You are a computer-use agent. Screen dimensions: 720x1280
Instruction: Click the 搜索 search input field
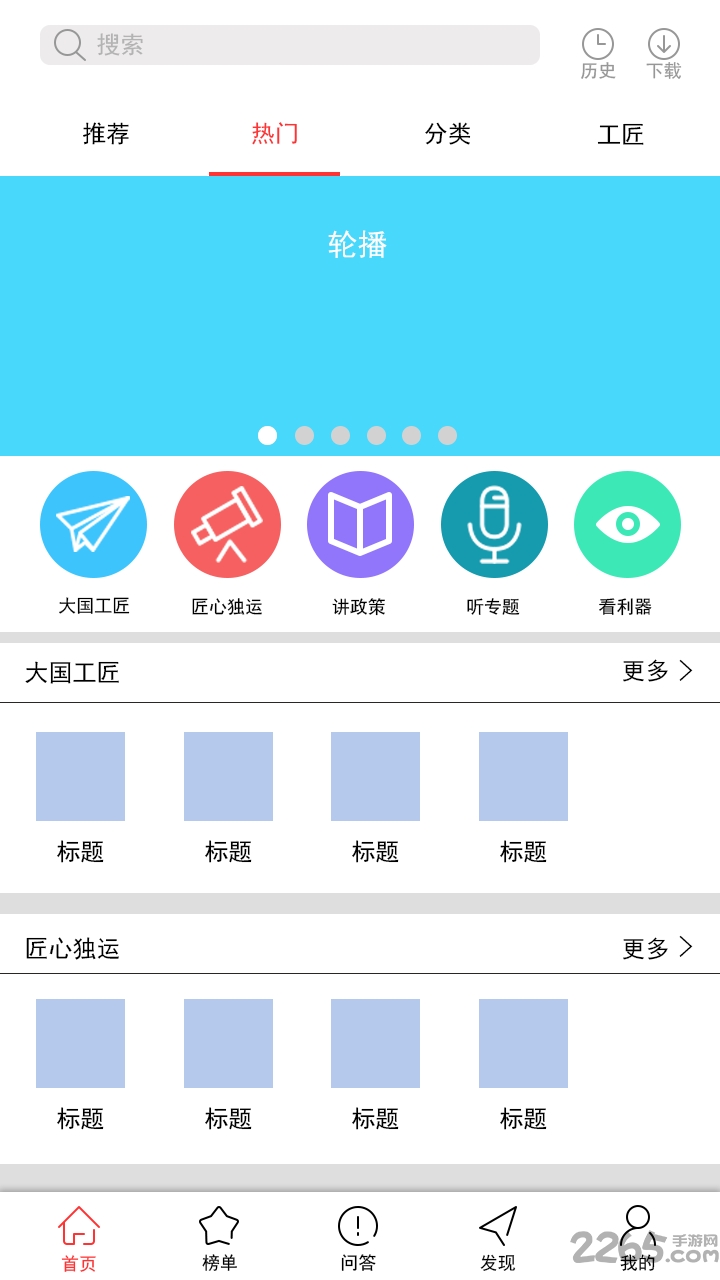click(288, 44)
